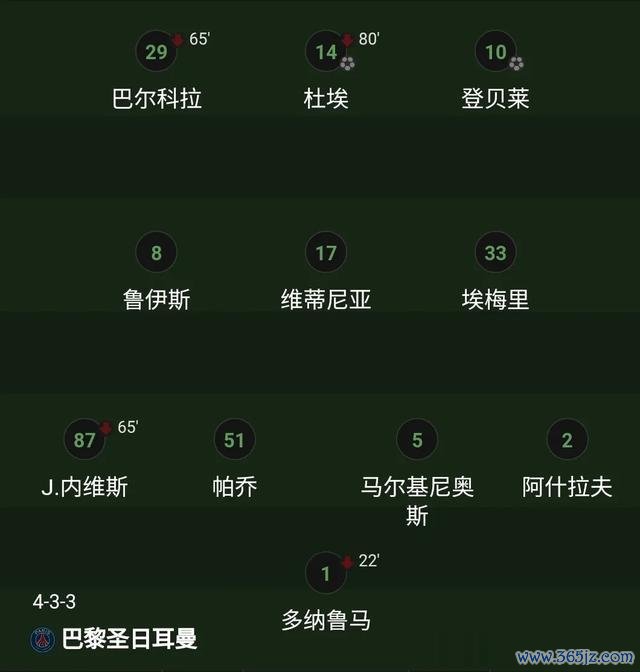Select defender 帕乔 number 51
Screen dimensions: 640x672
pyautogui.click(x=234, y=440)
